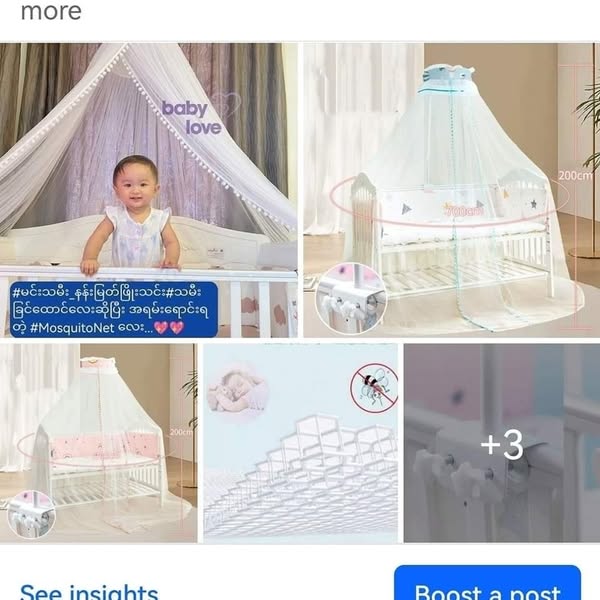The image size is (600, 600).
Task: Open the baby standing in crib photo
Action: pyautogui.click(x=148, y=190)
